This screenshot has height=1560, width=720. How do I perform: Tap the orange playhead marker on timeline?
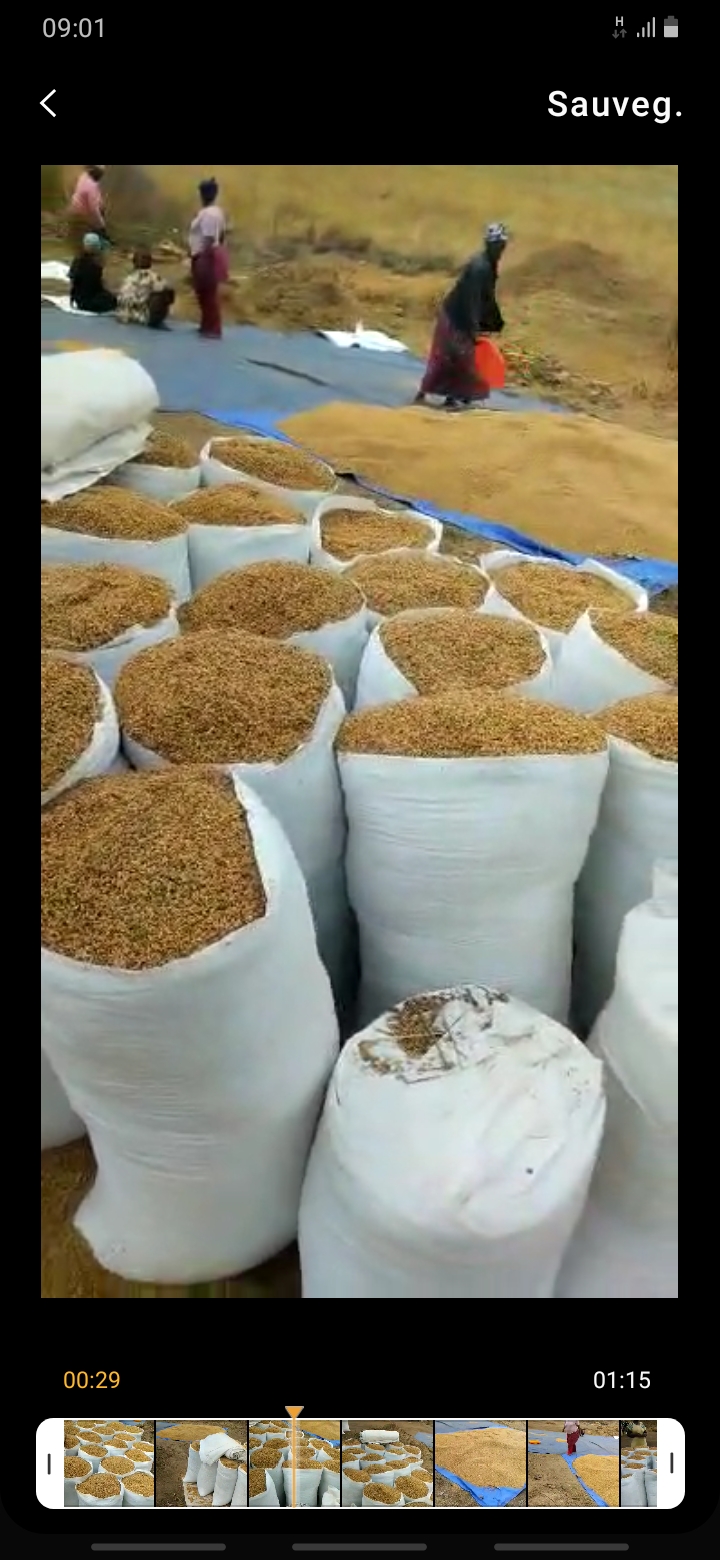(x=294, y=1413)
